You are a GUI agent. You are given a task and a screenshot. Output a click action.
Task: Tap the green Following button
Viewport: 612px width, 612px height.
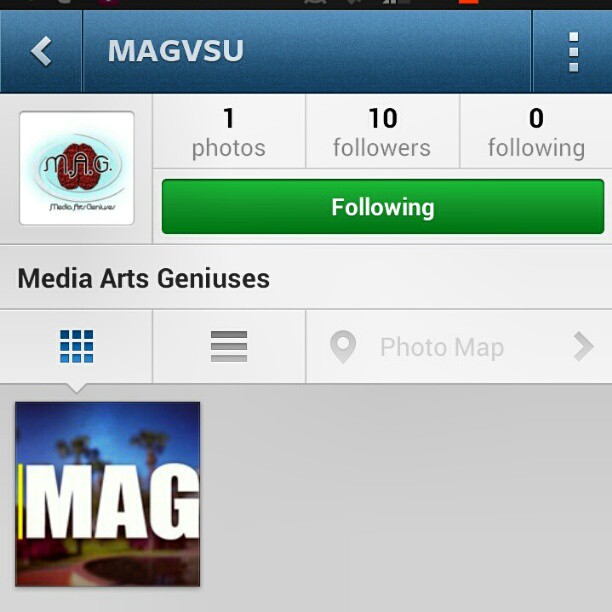383,207
